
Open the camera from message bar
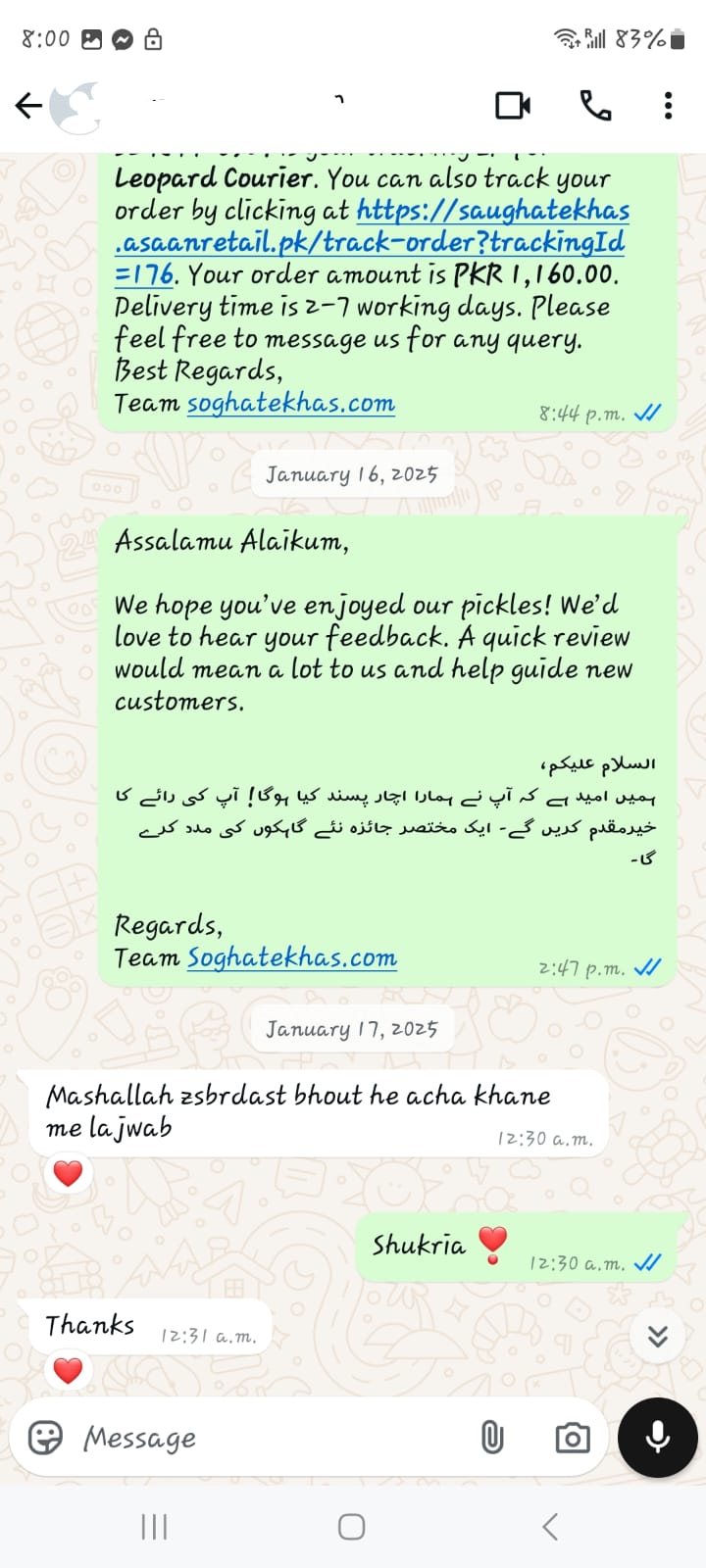pos(573,1438)
